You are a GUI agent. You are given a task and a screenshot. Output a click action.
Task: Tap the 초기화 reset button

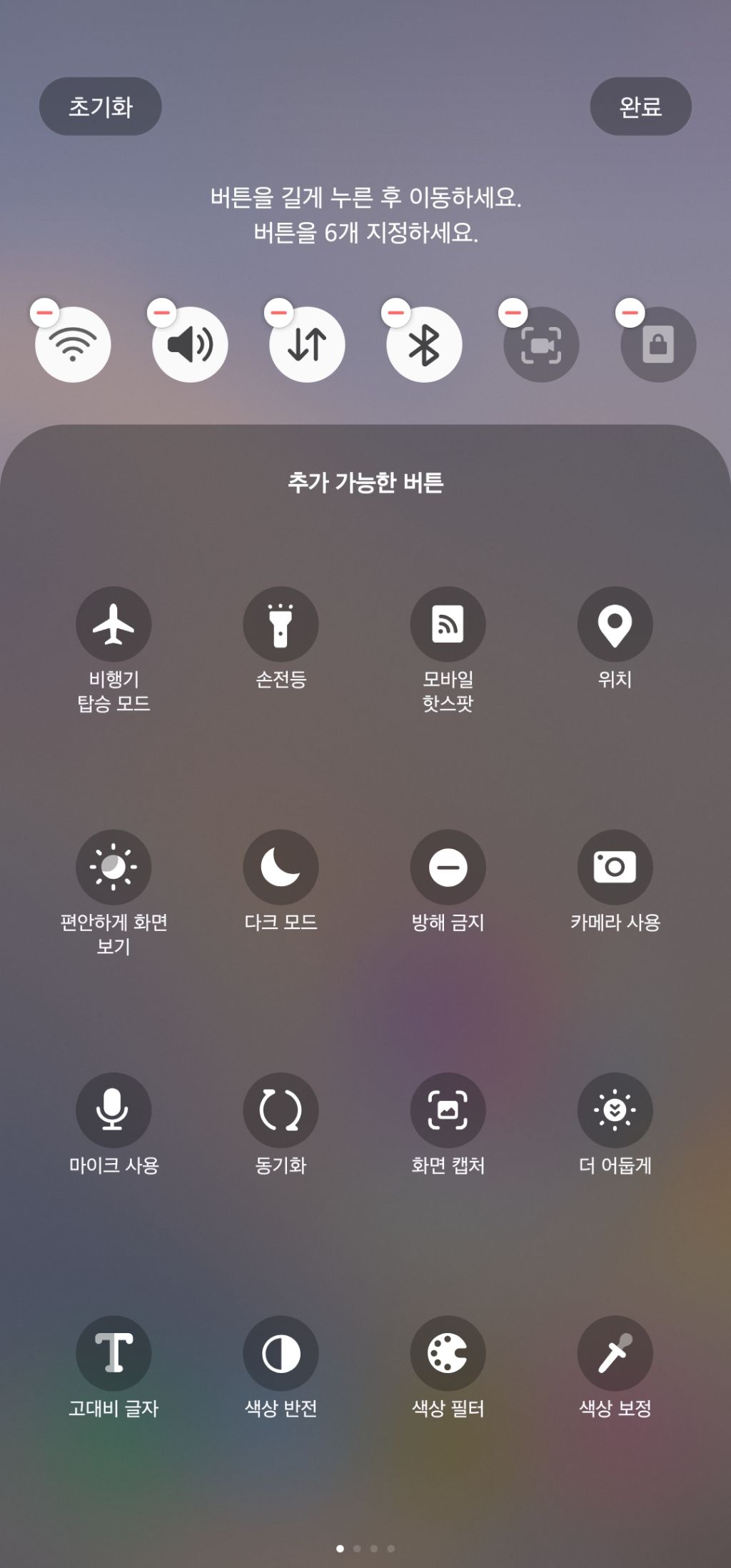click(100, 106)
